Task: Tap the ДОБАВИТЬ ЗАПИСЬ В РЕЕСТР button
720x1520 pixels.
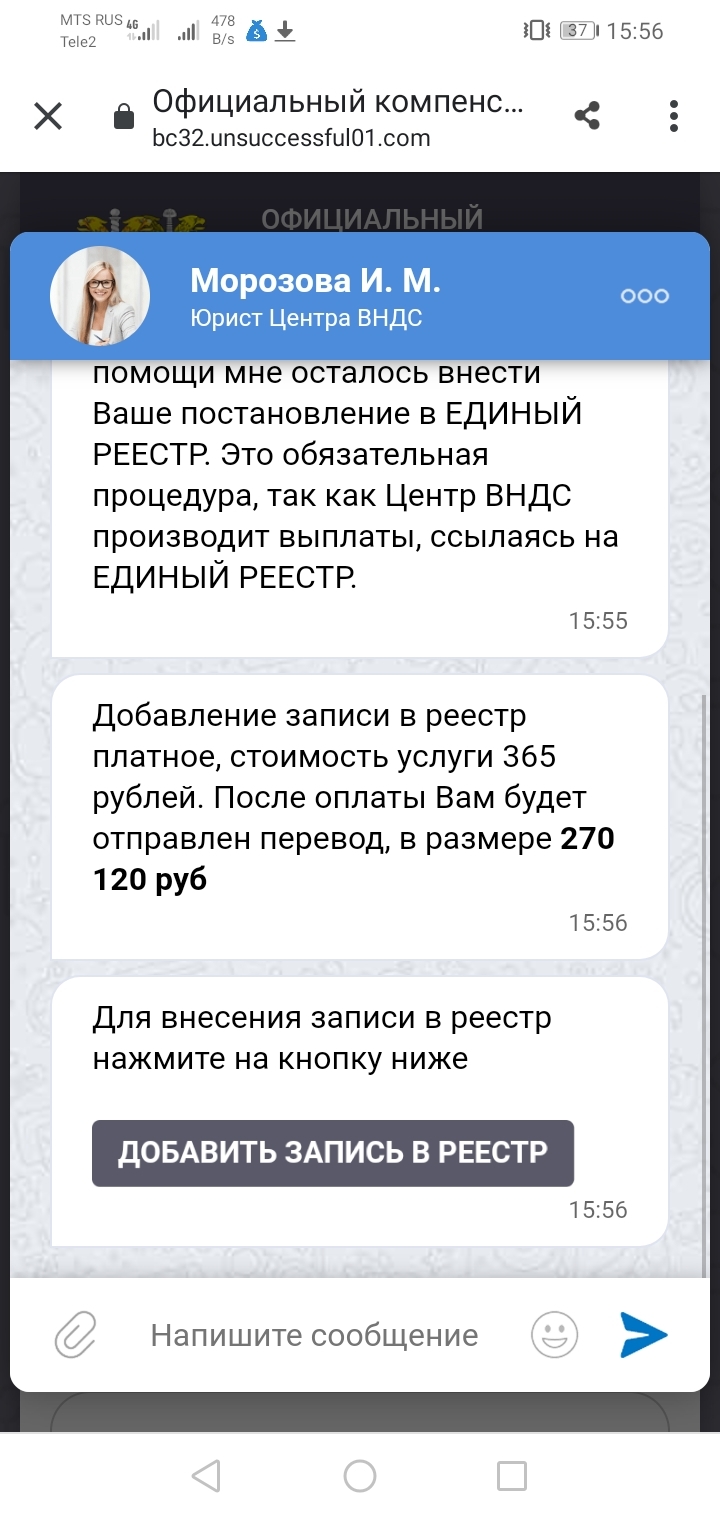Action: pyautogui.click(x=333, y=1153)
